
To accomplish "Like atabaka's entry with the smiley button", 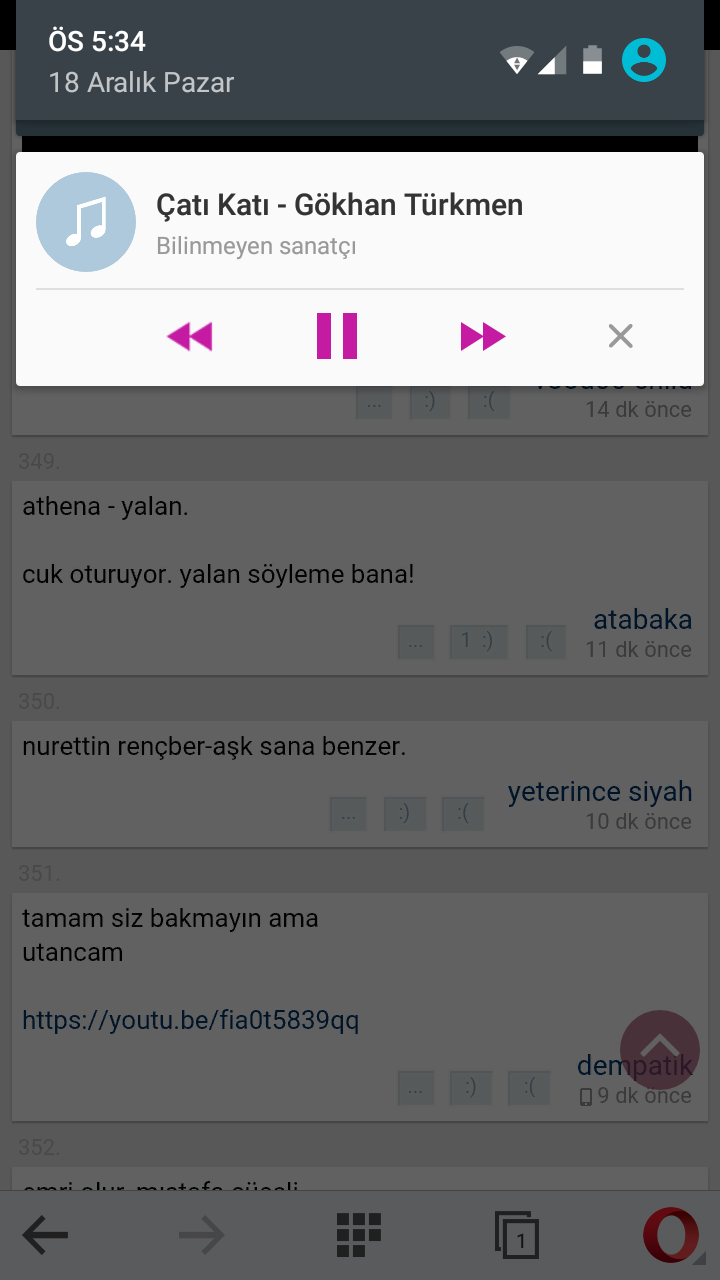I will 478,642.
